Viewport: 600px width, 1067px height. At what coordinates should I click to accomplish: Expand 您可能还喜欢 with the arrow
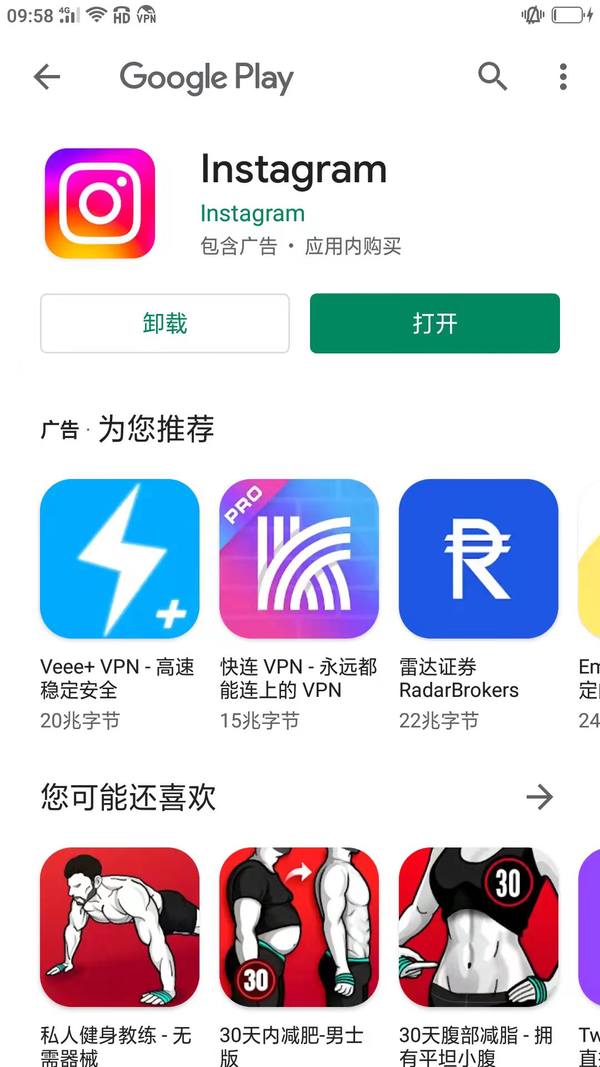(539, 797)
